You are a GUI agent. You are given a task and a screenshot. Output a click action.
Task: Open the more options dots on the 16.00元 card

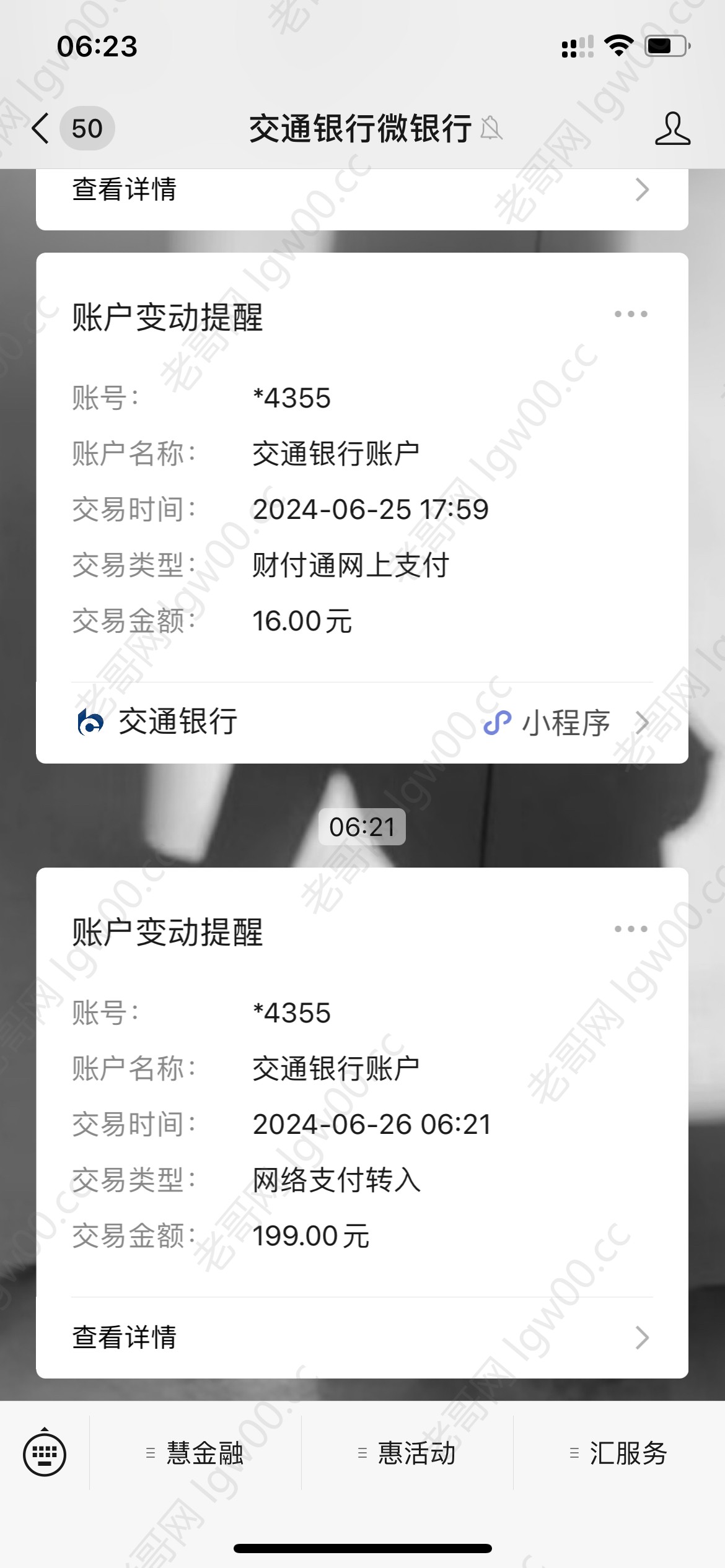(x=631, y=314)
